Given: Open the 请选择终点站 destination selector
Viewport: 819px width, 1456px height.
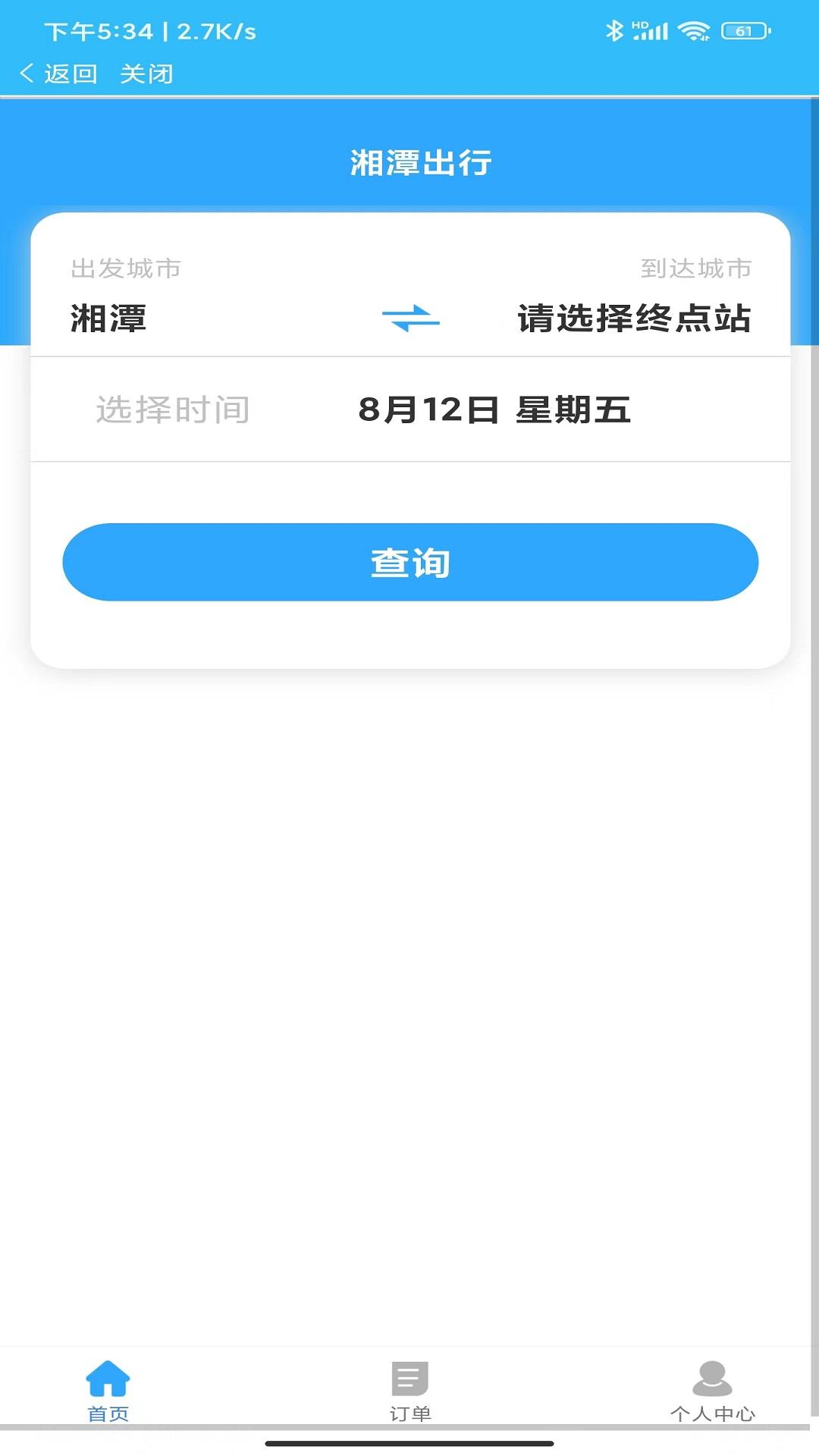Looking at the screenshot, I should click(632, 318).
